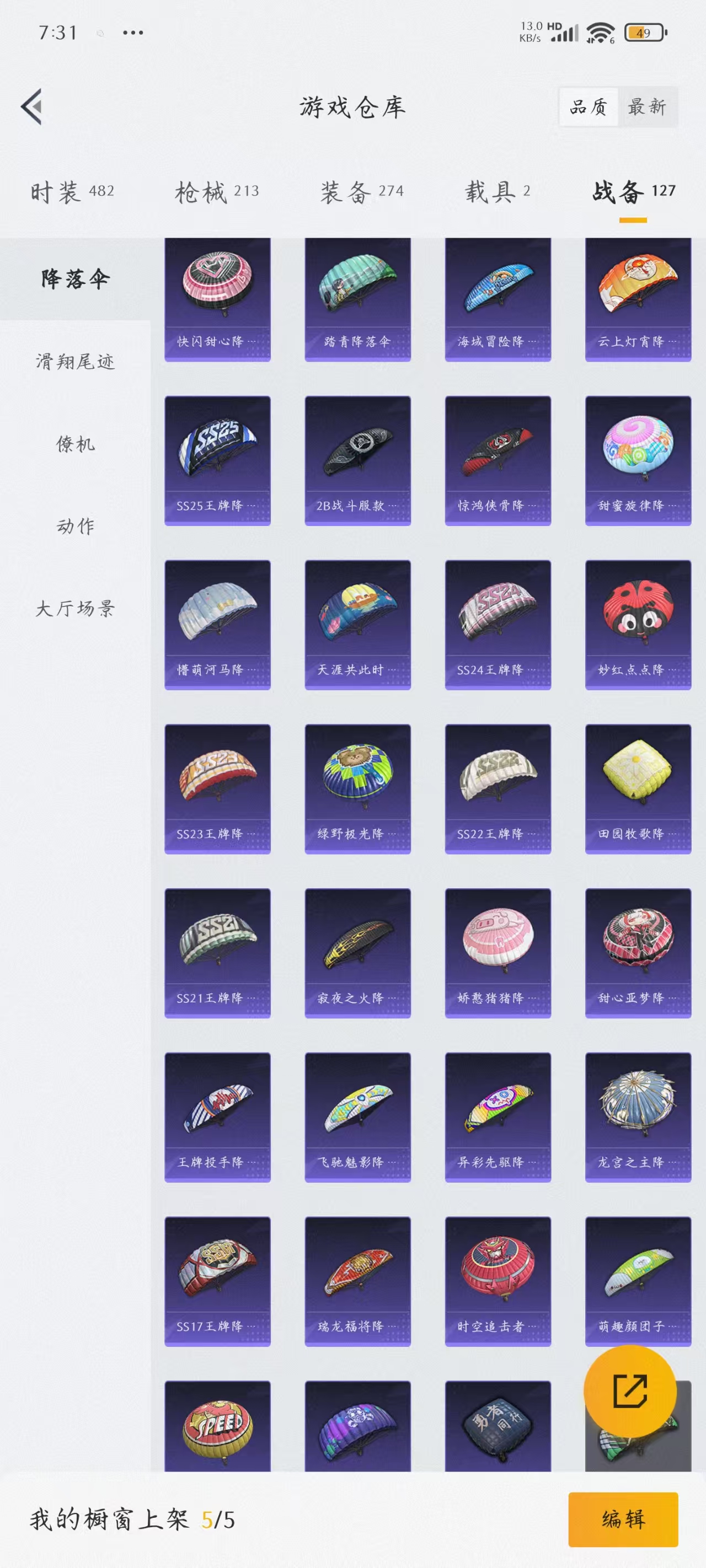Select the 踏青降落伞 item
The image size is (706, 1568).
(357, 299)
